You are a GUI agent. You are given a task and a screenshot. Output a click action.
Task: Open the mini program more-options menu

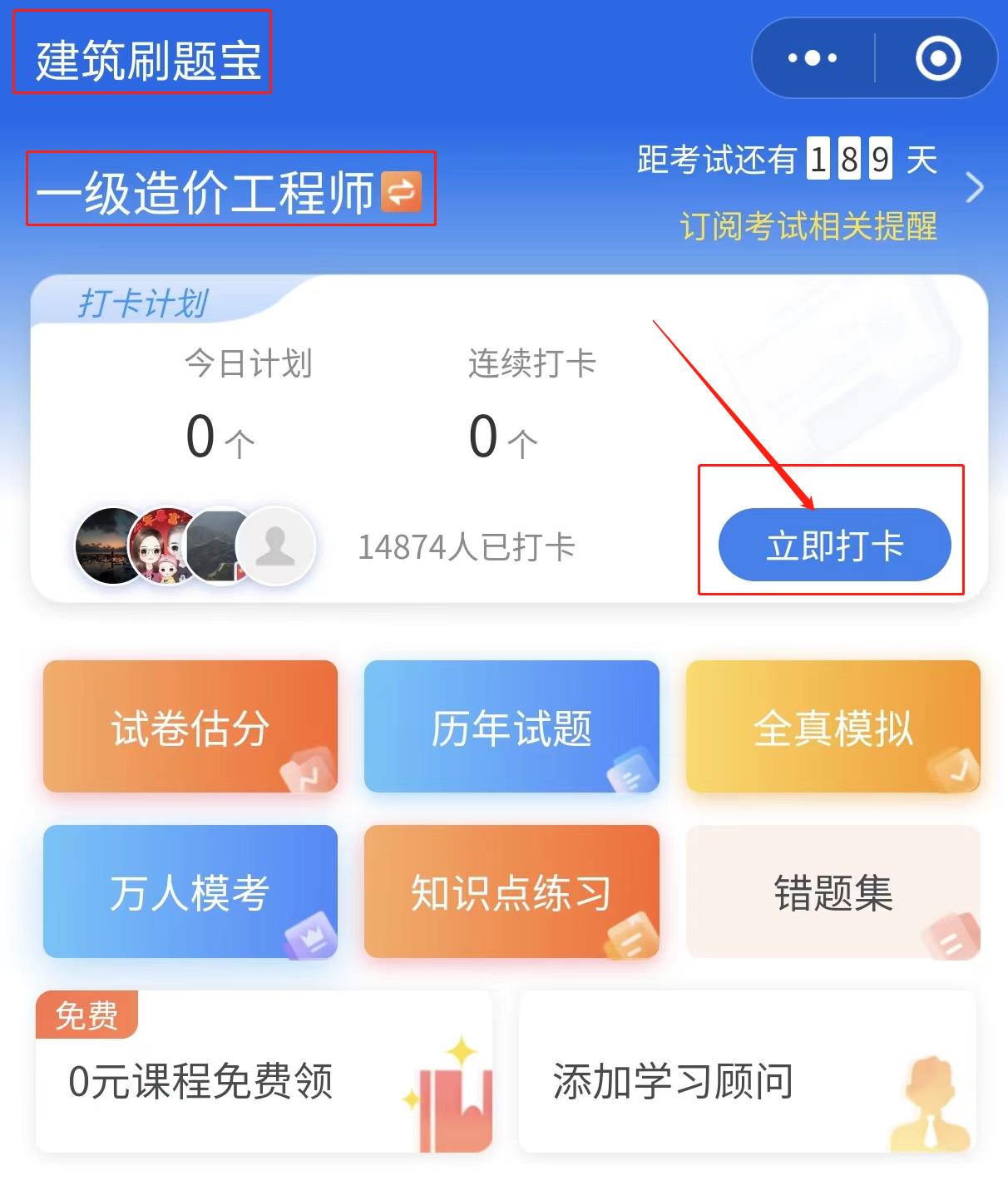point(812,58)
